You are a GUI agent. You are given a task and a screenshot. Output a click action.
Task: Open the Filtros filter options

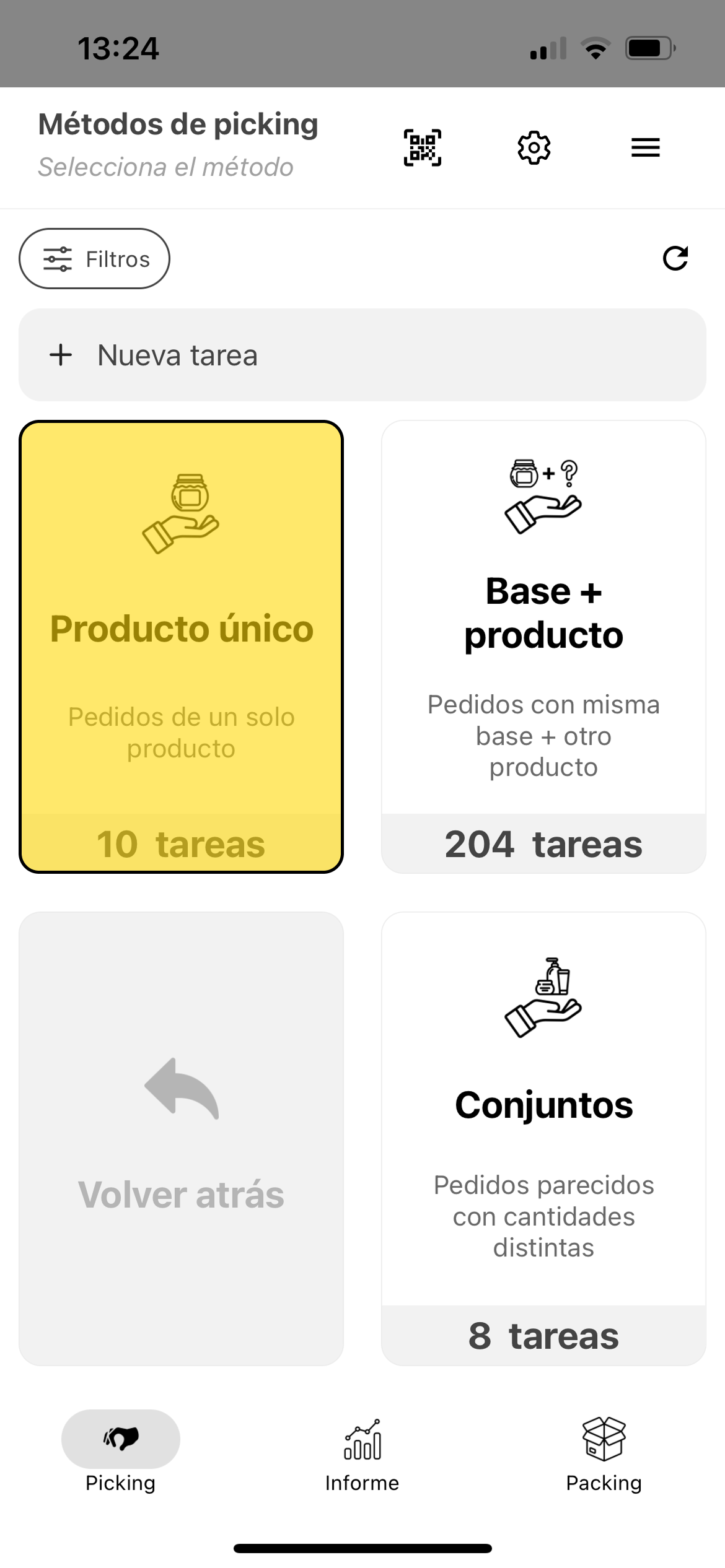coord(95,259)
